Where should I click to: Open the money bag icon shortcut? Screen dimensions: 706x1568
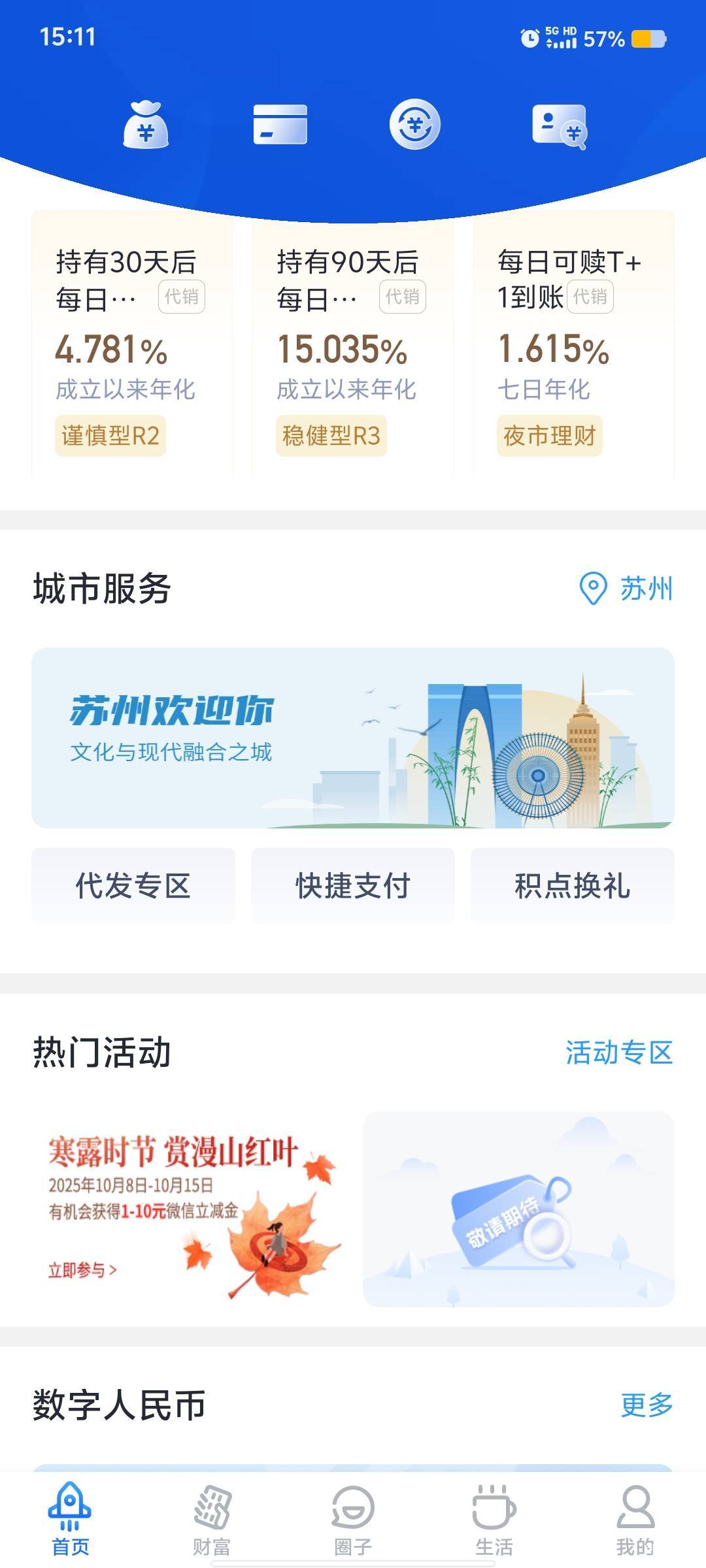click(146, 125)
